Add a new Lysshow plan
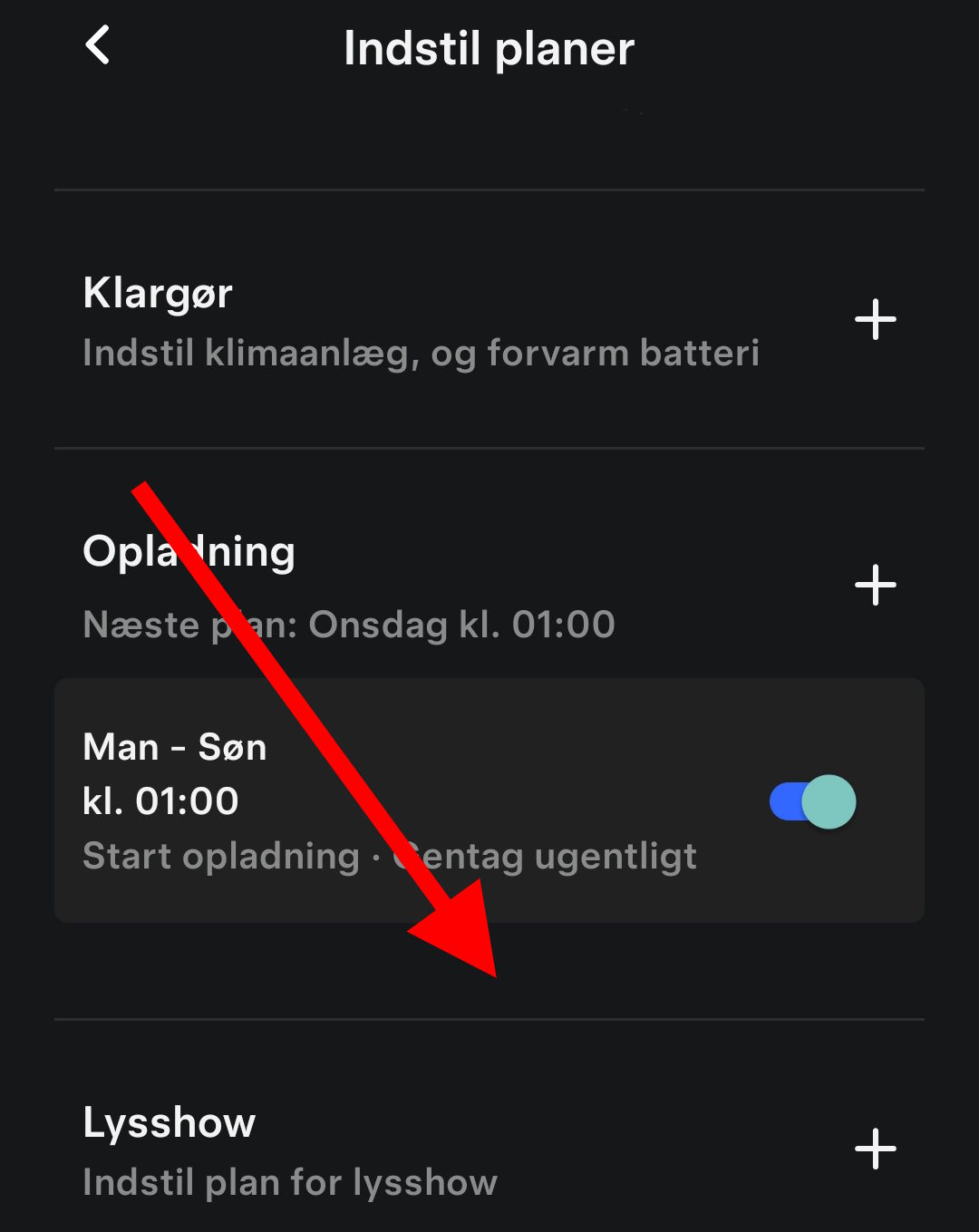The height and width of the screenshot is (1232, 979). [875, 1149]
